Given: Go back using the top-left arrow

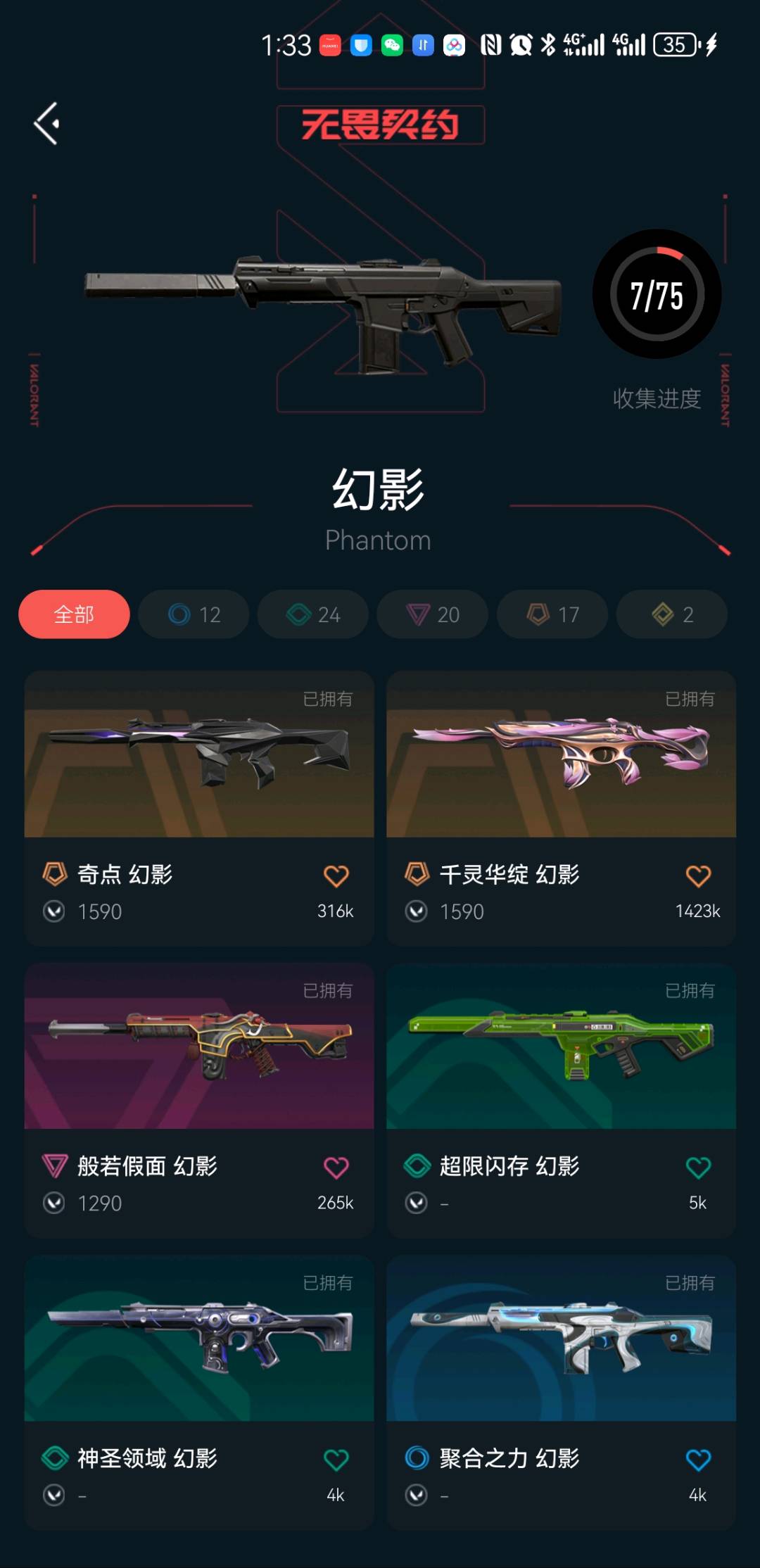Looking at the screenshot, I should click(x=46, y=124).
